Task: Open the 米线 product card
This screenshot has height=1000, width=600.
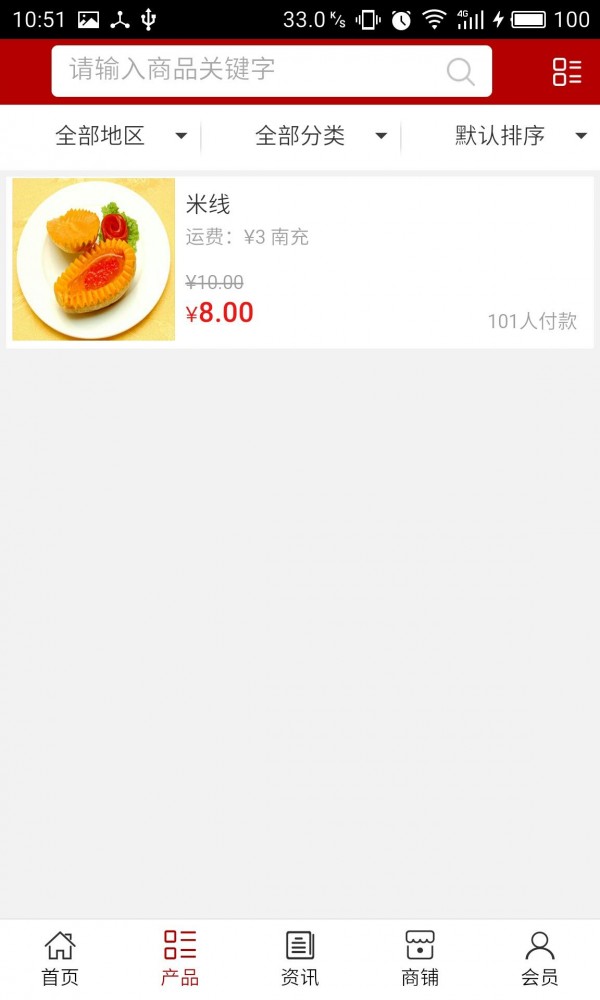Action: [300, 261]
